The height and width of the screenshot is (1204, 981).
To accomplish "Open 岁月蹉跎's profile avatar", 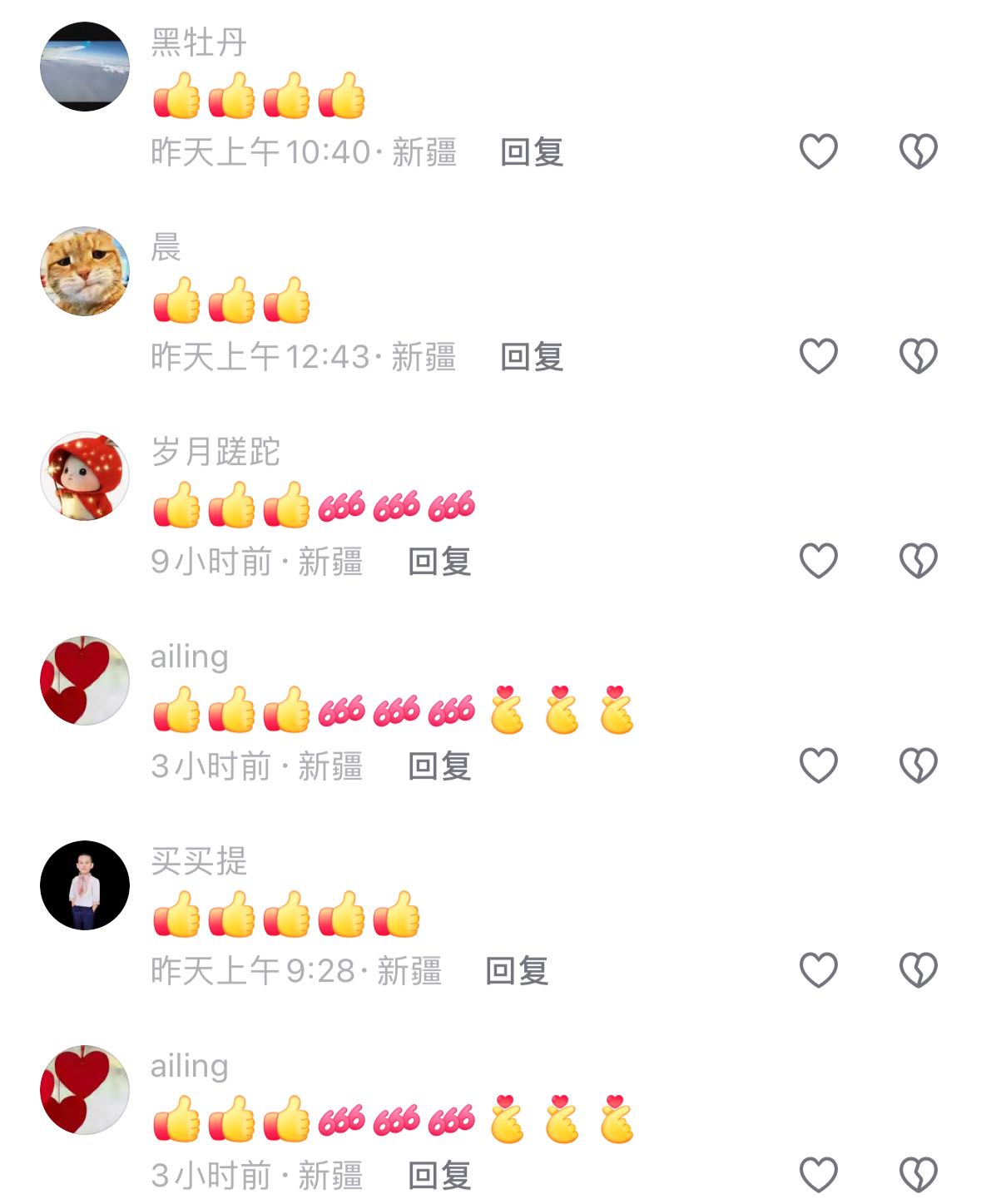I will click(85, 476).
